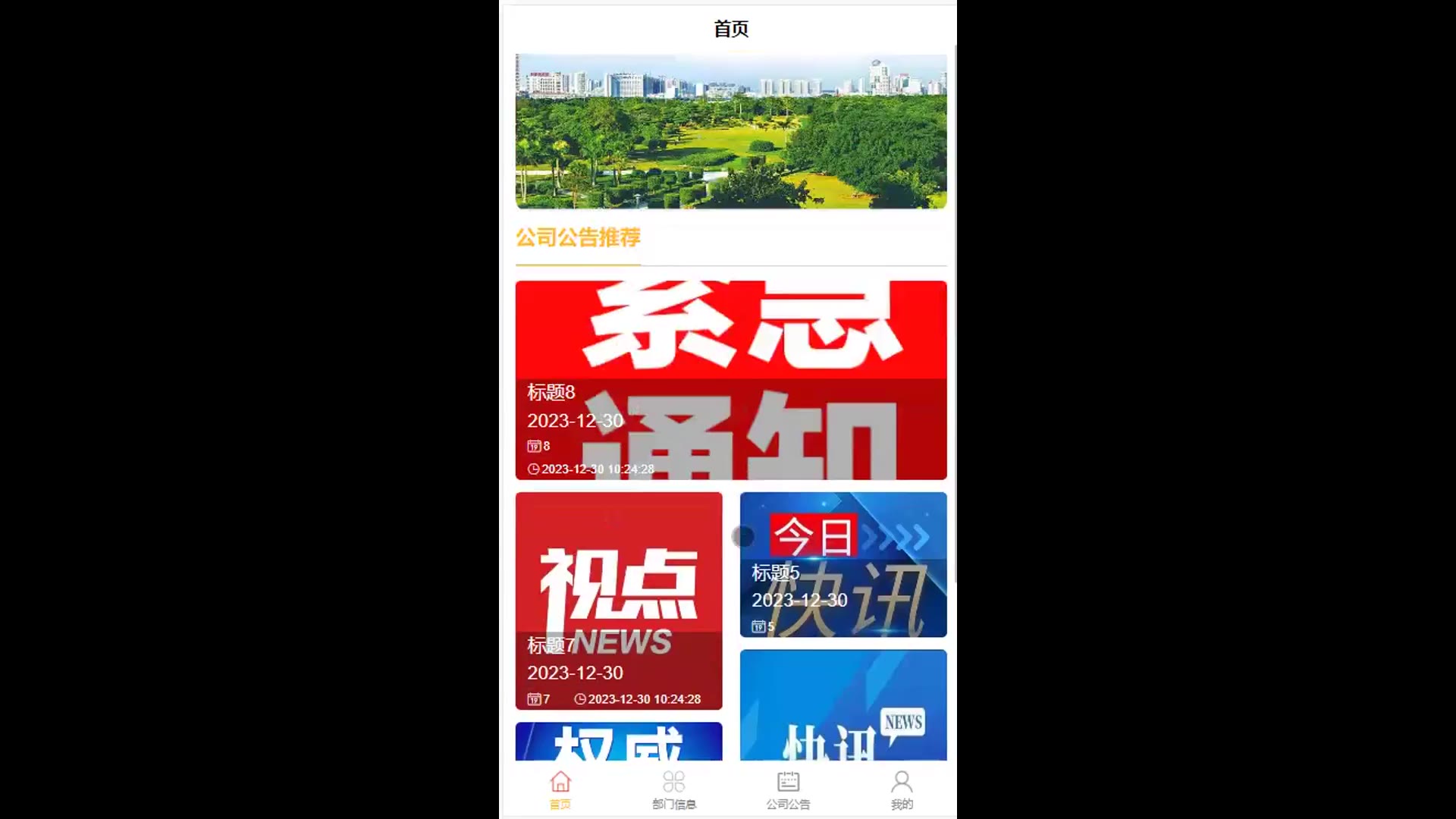Open the blue 快讯 NEWS card
The height and width of the screenshot is (819, 1456).
coord(843,705)
